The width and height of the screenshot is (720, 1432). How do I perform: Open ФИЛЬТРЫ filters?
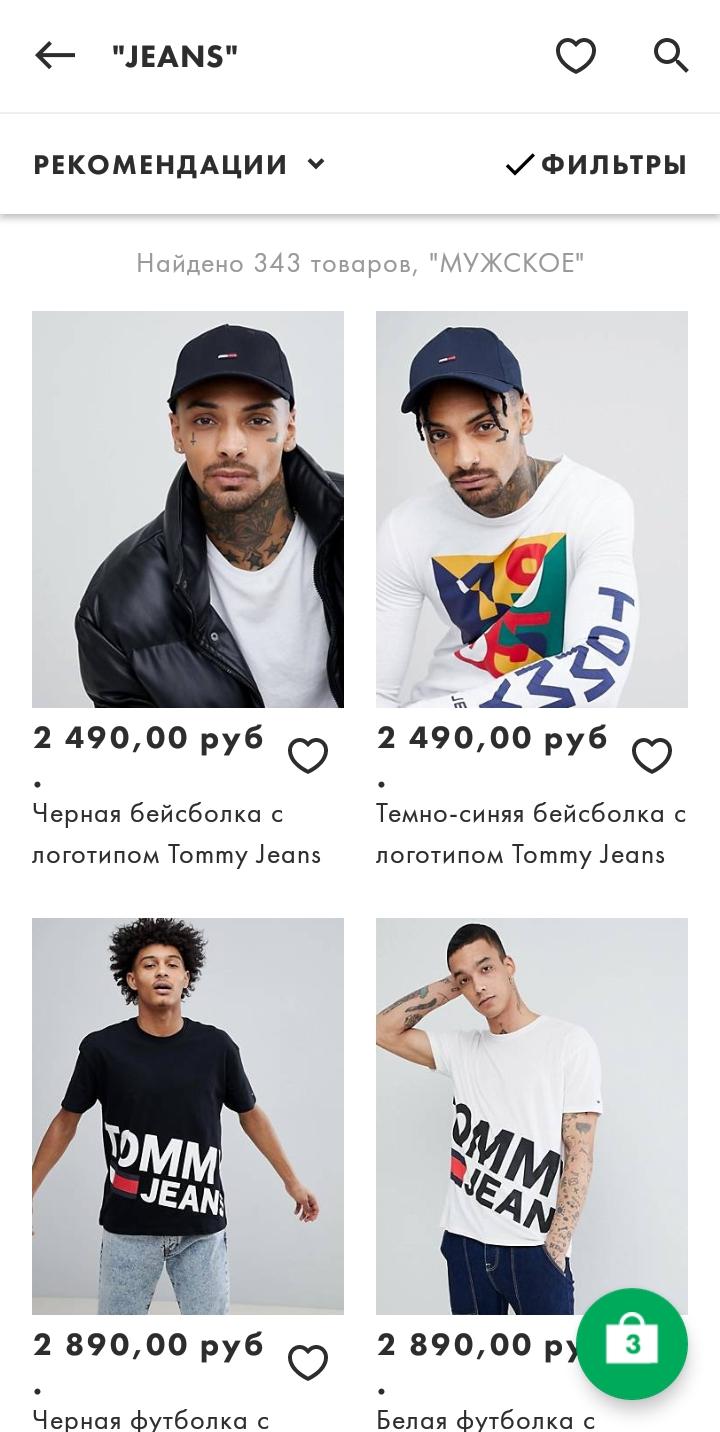pos(596,164)
